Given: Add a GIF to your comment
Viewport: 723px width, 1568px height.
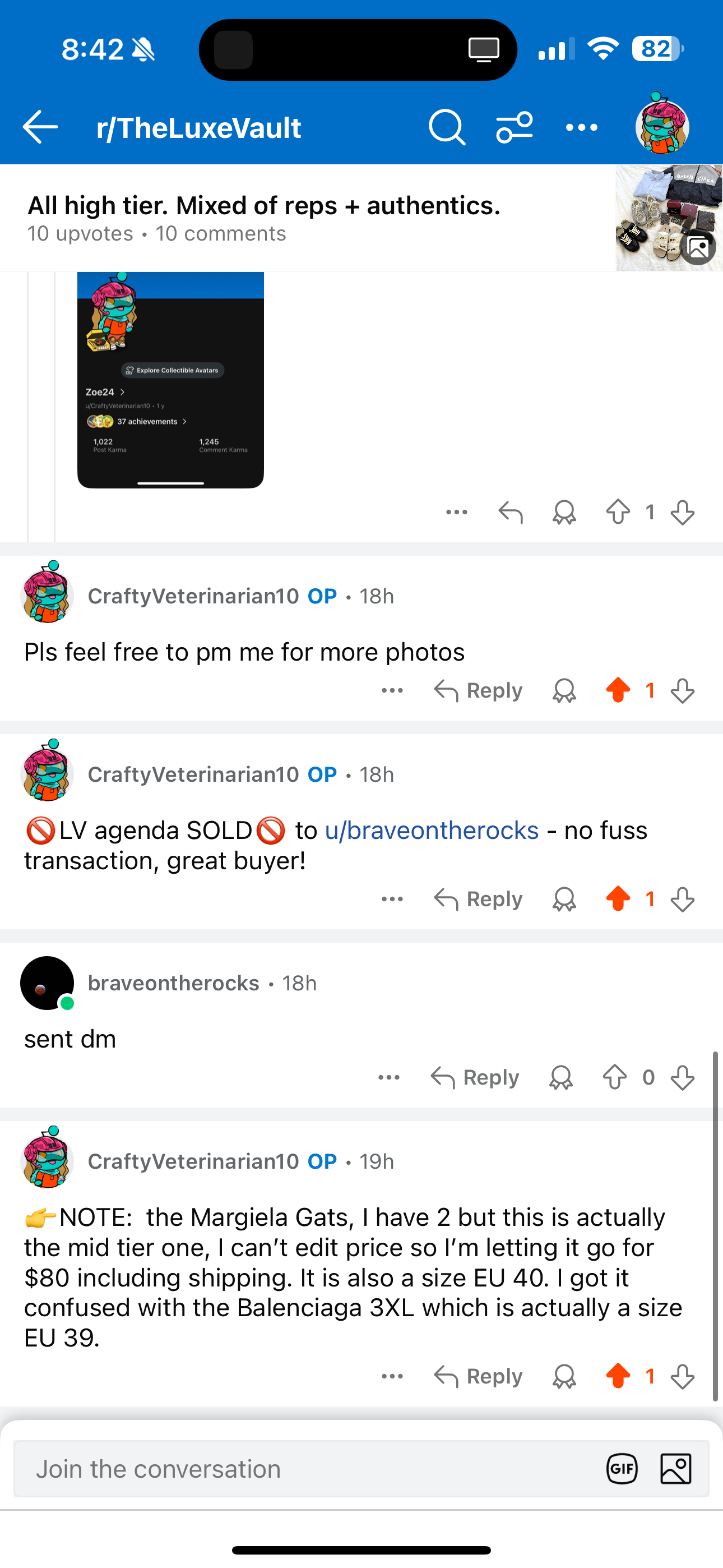Looking at the screenshot, I should coord(622,1469).
